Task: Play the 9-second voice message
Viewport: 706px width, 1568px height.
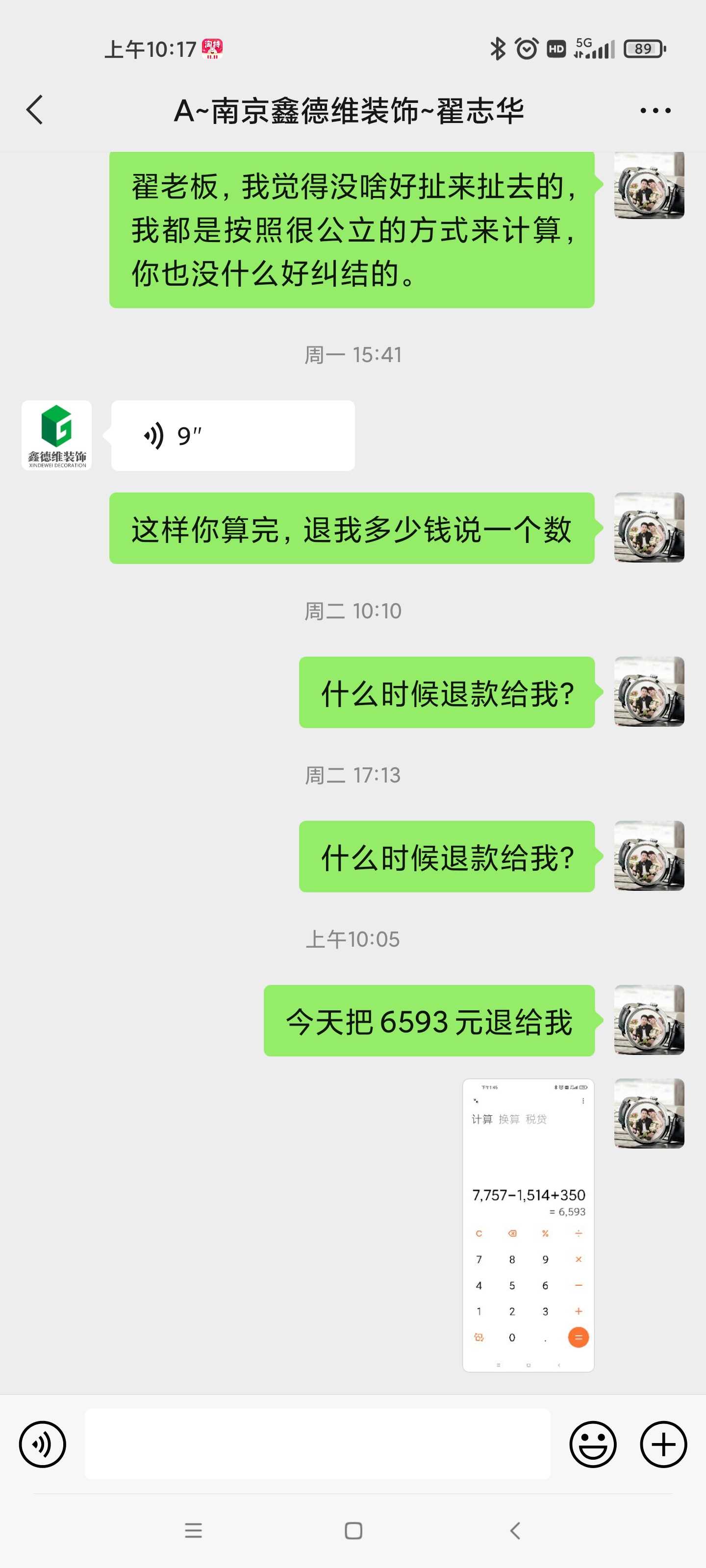Action: (233, 436)
